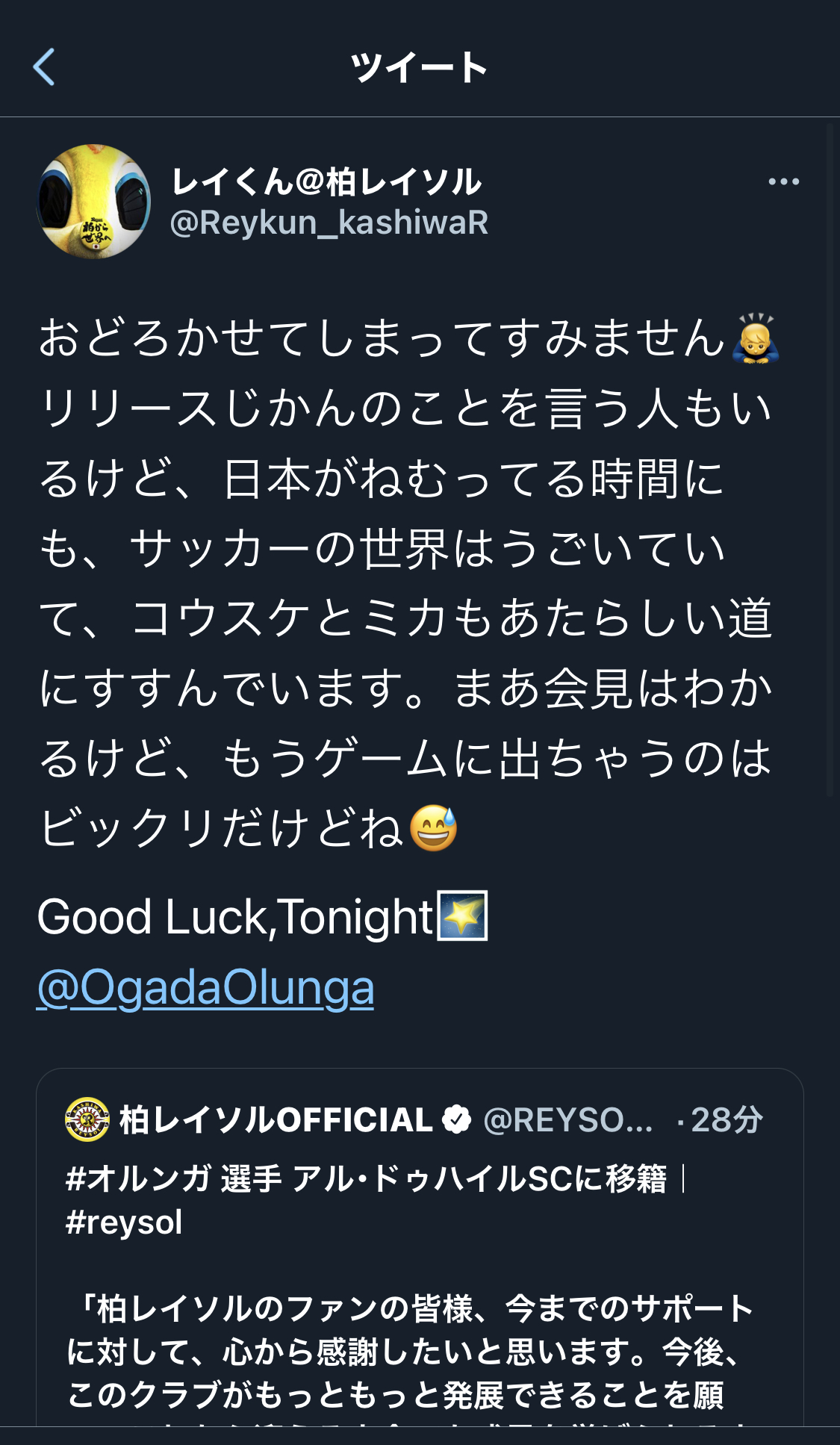Open レイくん's profile picture
840x1445 pixels.
click(94, 202)
